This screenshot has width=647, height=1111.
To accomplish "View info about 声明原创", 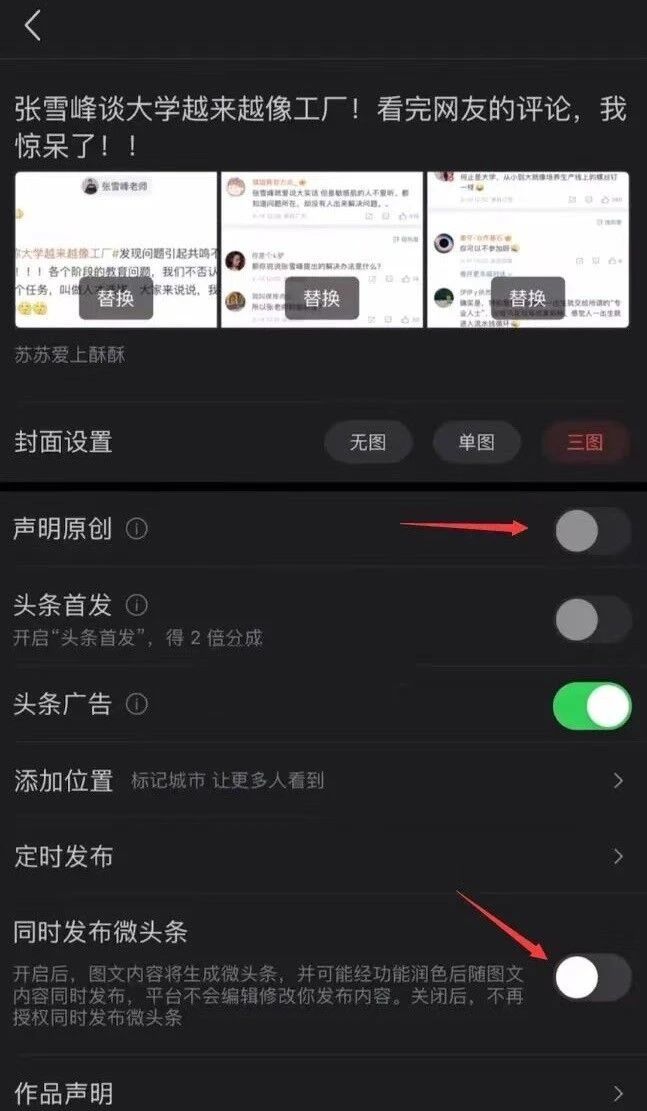I will click(137, 529).
